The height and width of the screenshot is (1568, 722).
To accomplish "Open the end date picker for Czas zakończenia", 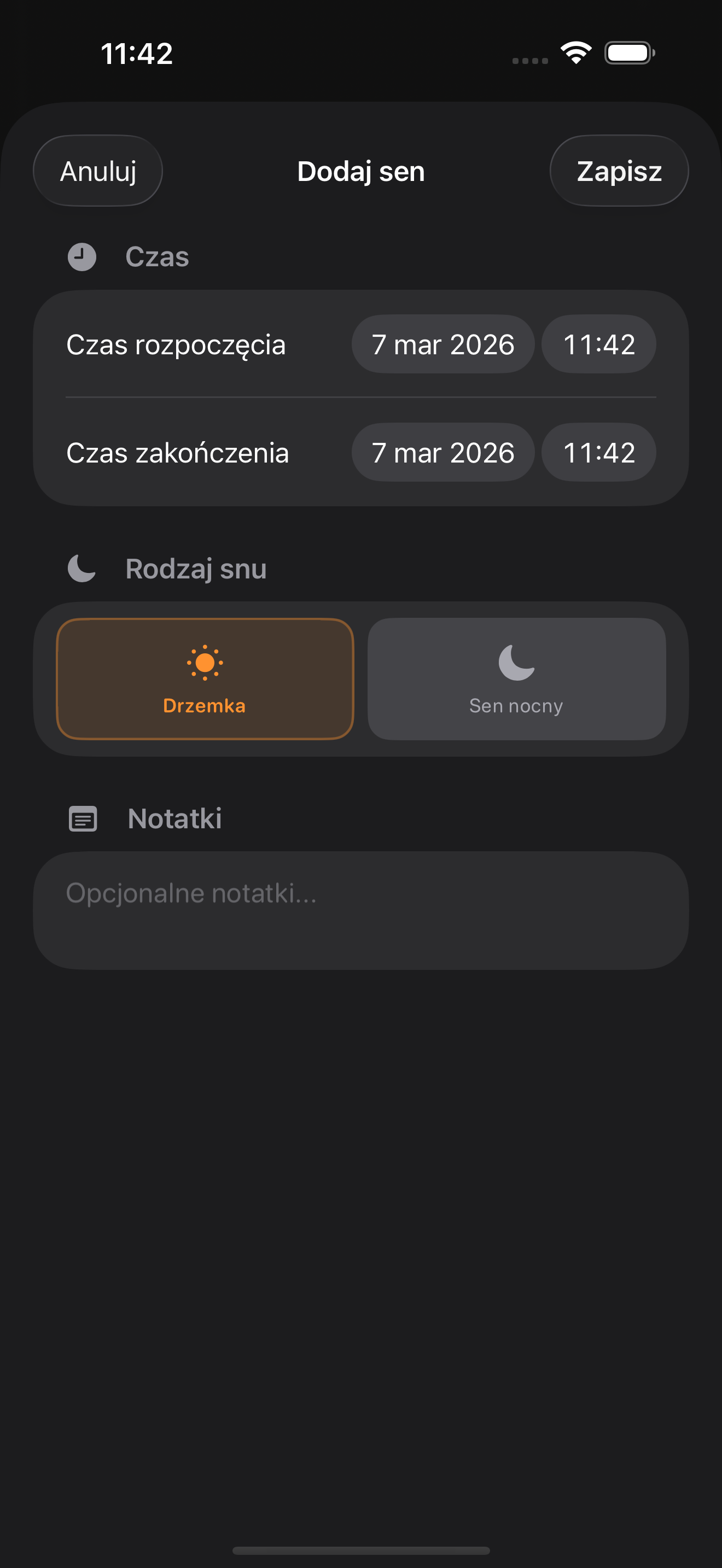I will pos(442,452).
